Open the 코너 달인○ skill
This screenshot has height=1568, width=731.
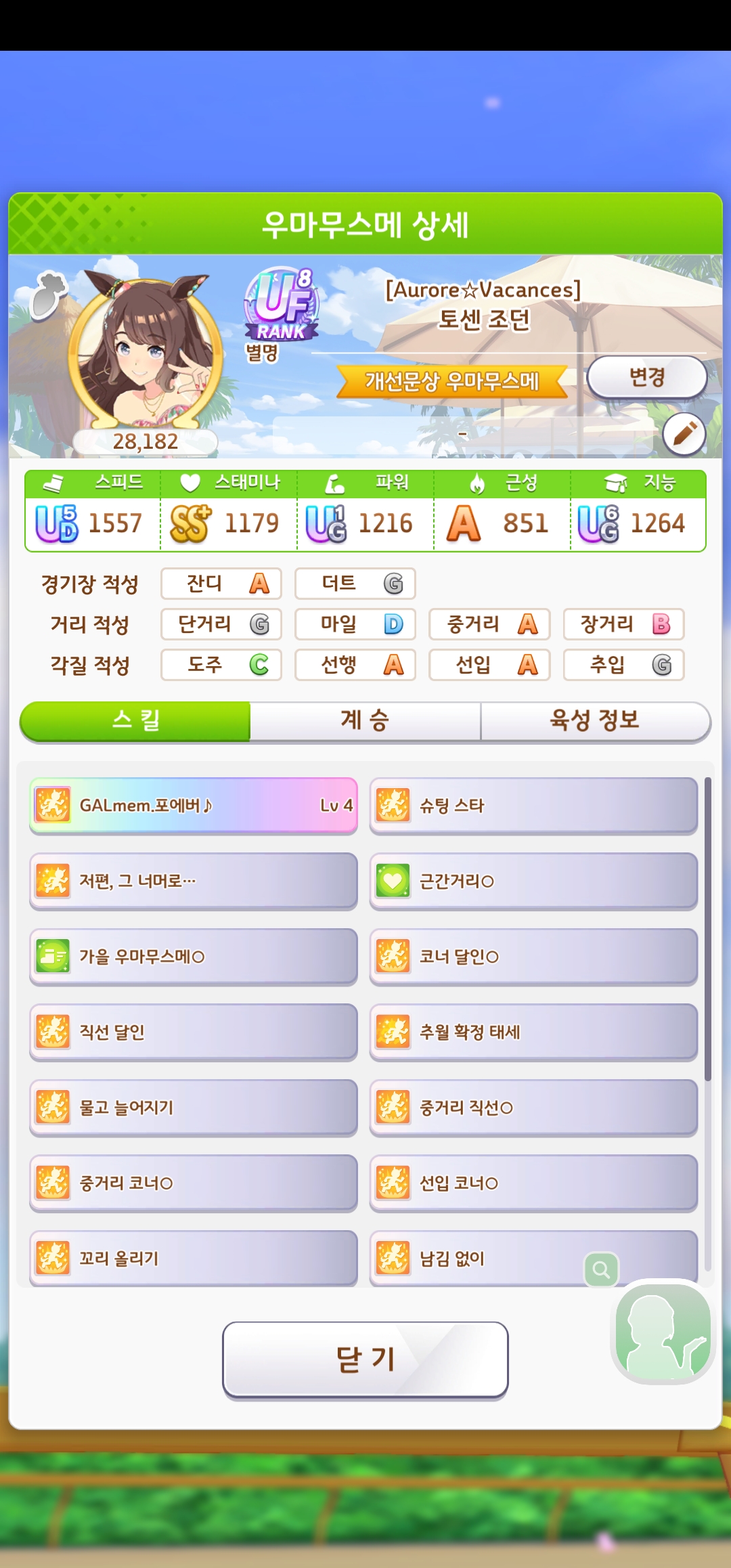pos(533,957)
